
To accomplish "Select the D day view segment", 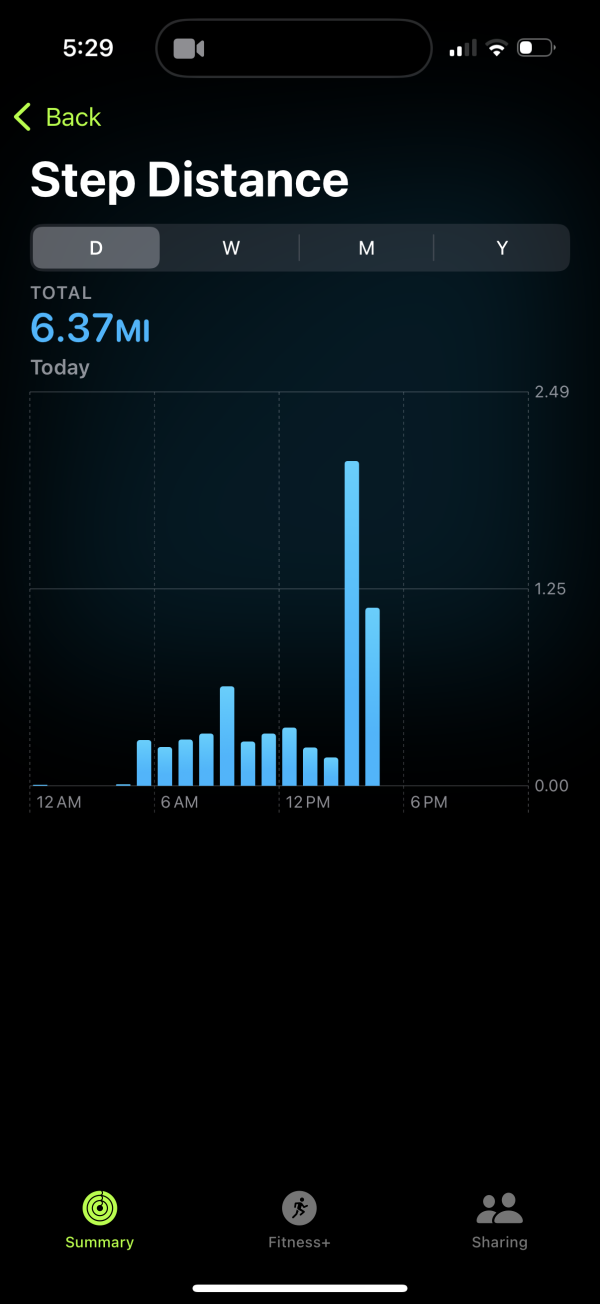I will point(96,248).
